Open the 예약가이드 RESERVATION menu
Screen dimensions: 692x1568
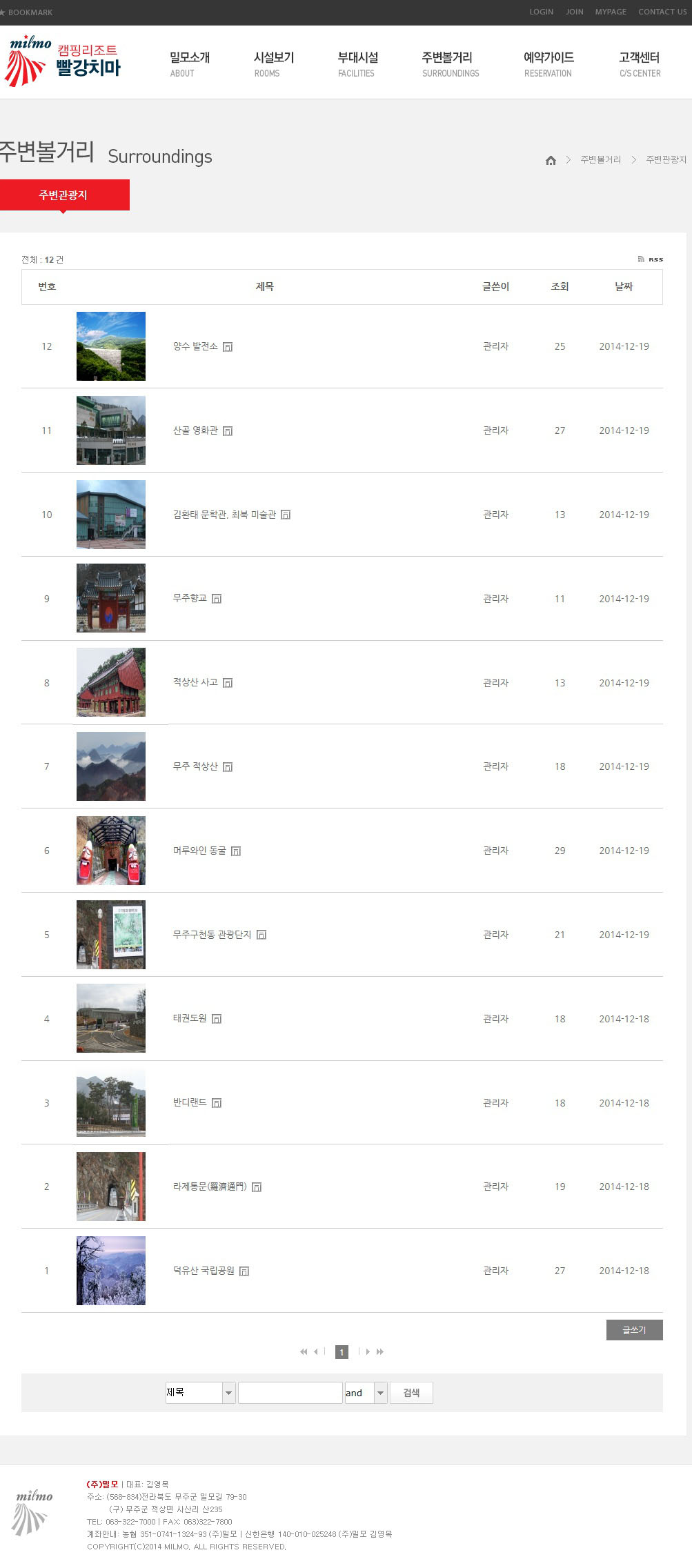click(x=548, y=63)
